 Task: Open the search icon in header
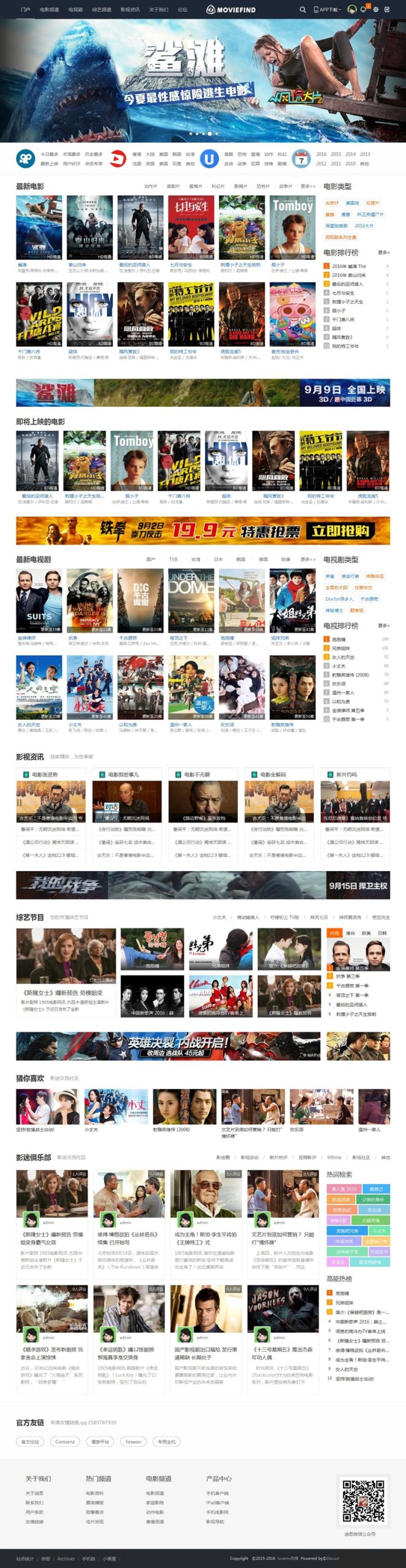coord(303,10)
